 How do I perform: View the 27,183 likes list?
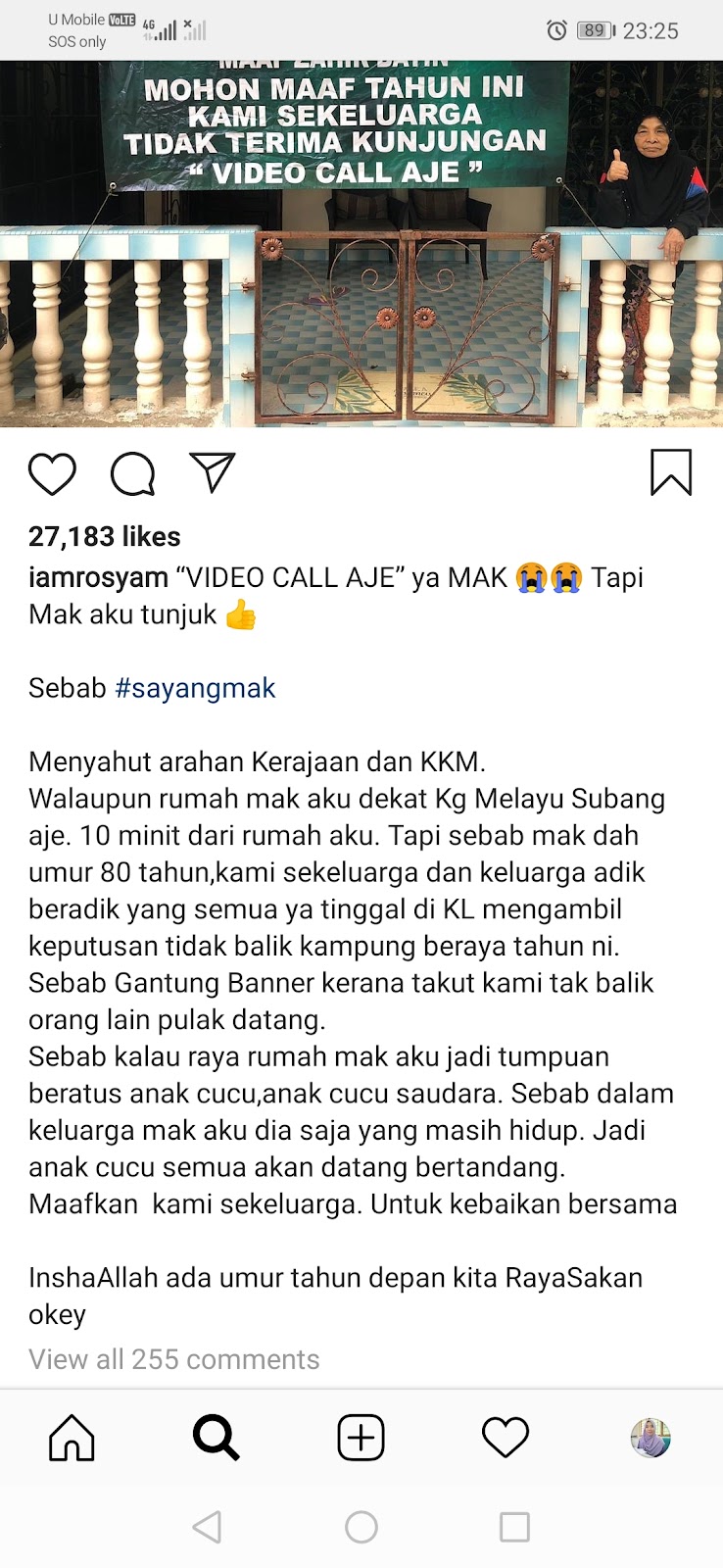tap(105, 536)
